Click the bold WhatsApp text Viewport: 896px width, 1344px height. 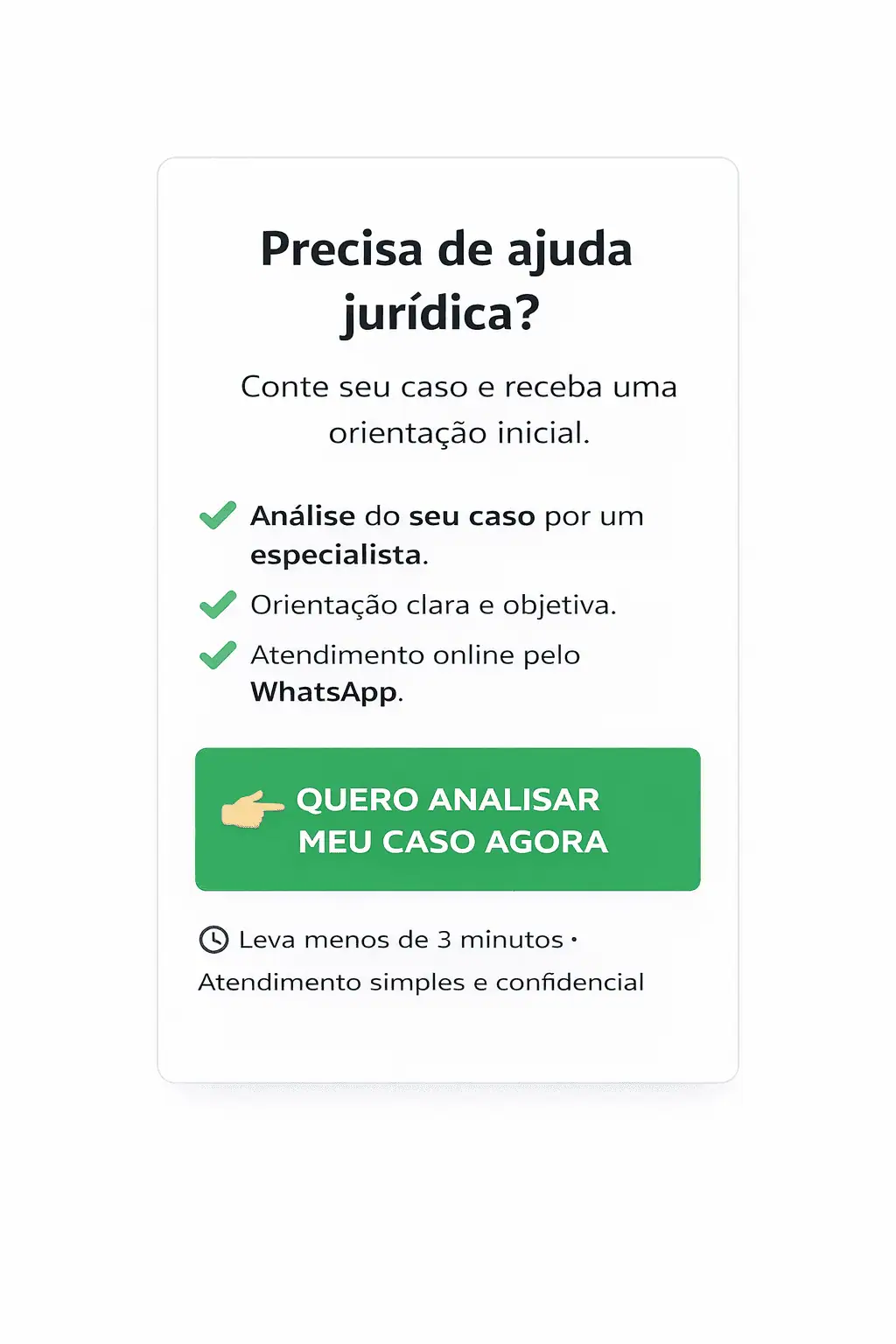pyautogui.click(x=324, y=692)
